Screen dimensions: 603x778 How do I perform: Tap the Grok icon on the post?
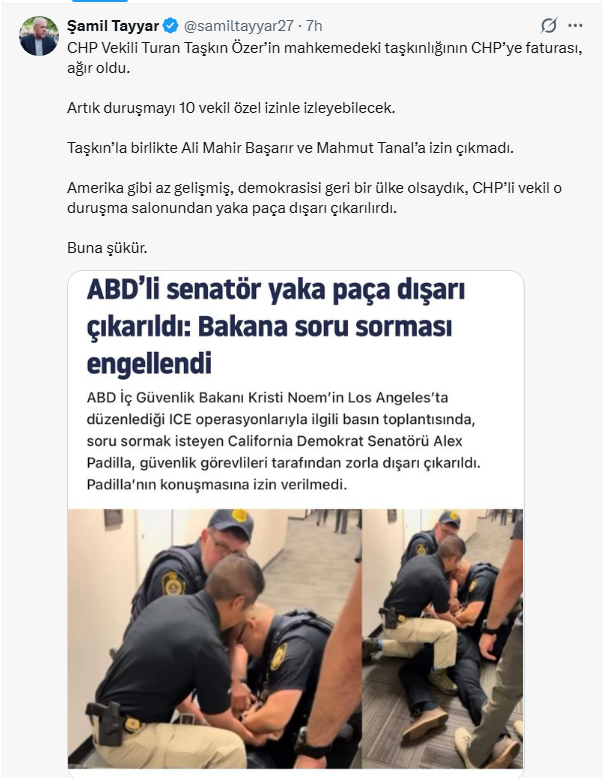pyautogui.click(x=548, y=25)
